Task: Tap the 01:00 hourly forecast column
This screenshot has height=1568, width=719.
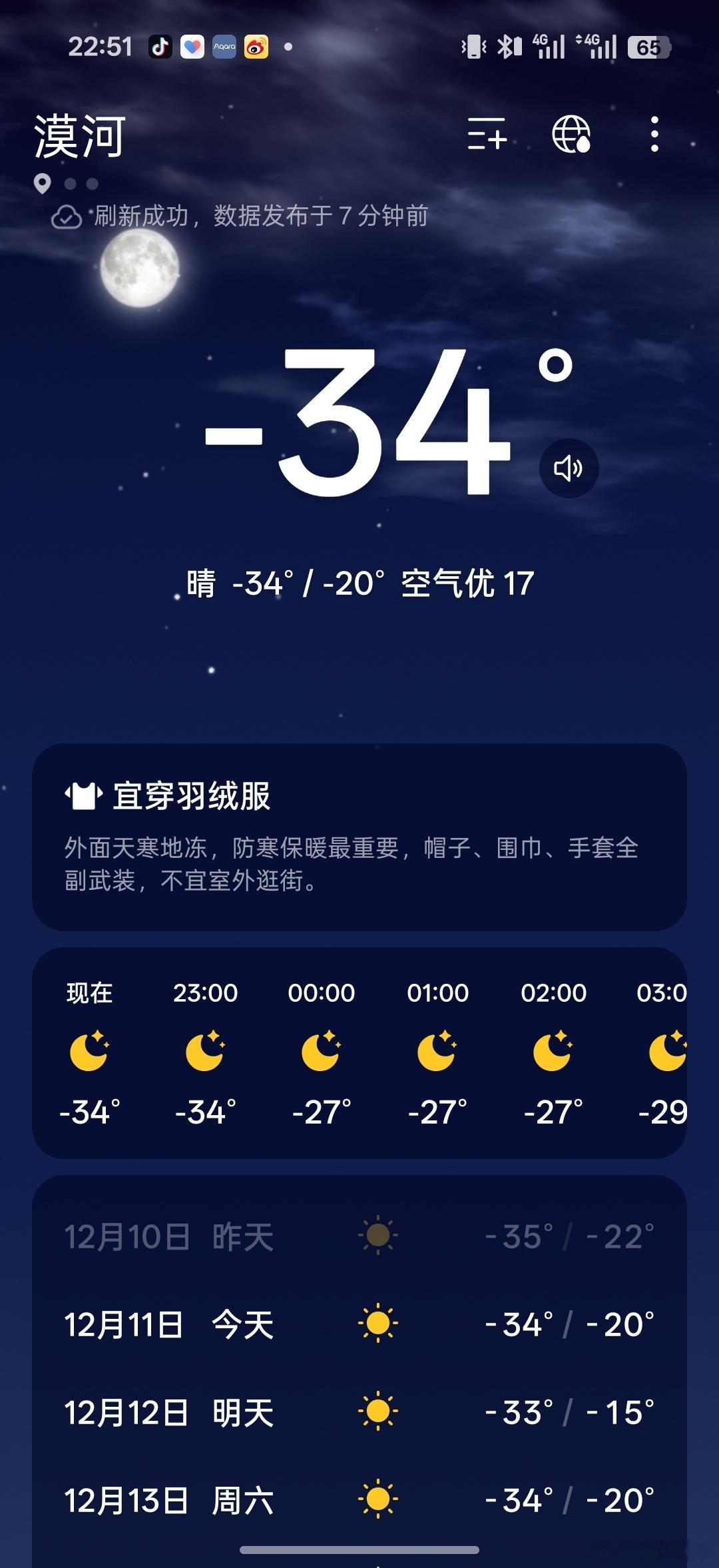Action: pos(436,1051)
